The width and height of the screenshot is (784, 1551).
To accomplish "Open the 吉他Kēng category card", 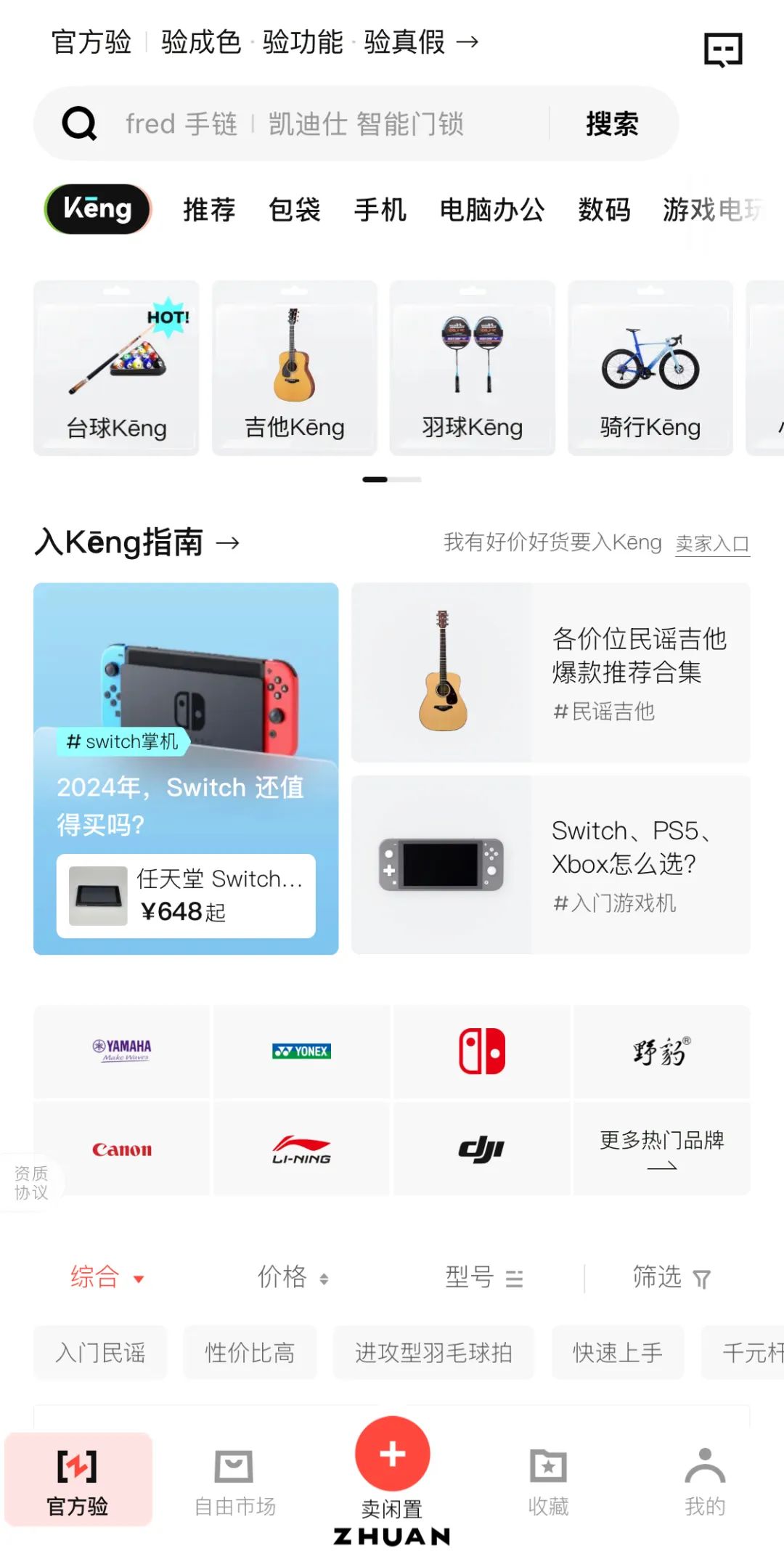I will click(x=294, y=368).
